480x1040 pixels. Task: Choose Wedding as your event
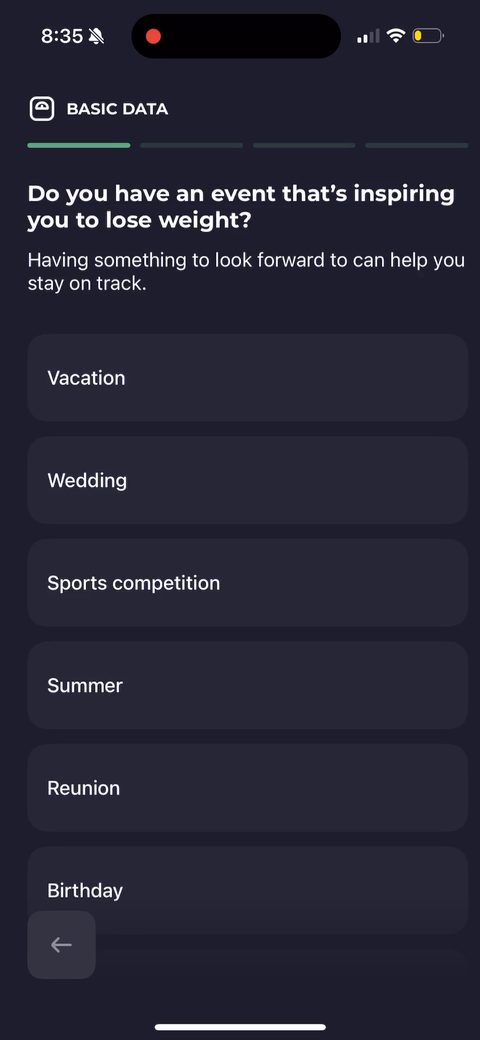247,480
